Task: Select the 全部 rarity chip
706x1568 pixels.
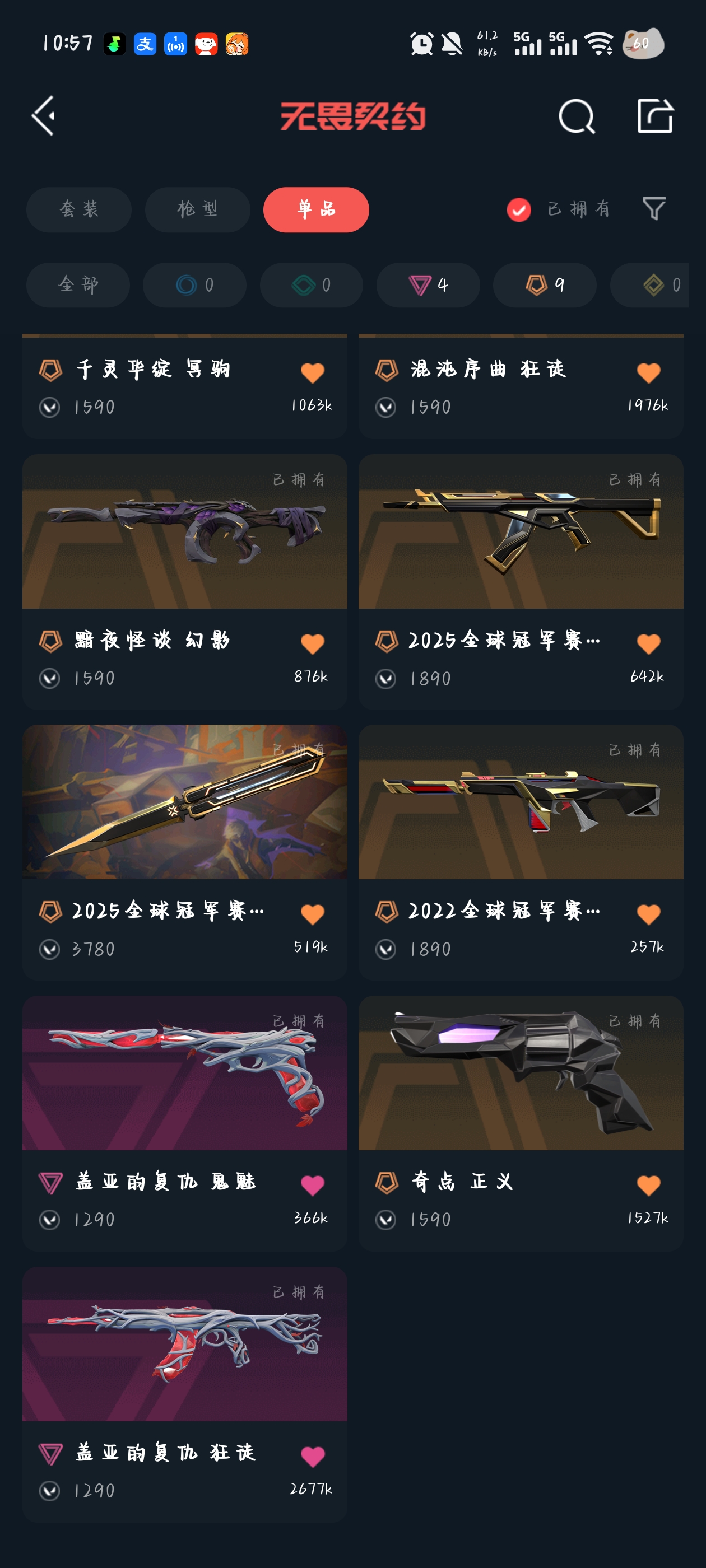Action: (x=78, y=285)
